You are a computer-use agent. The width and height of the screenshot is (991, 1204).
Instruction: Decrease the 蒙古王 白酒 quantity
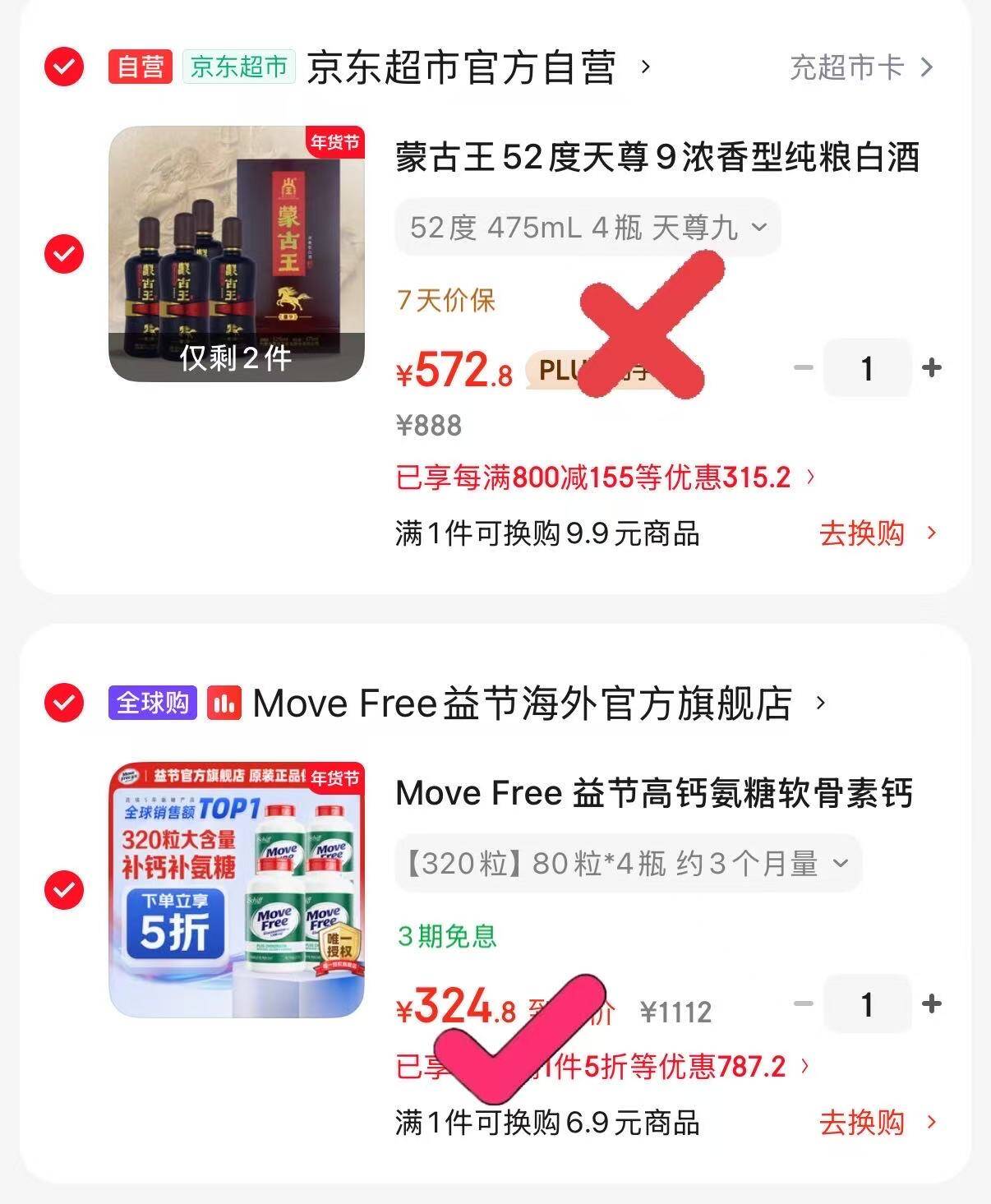[803, 367]
